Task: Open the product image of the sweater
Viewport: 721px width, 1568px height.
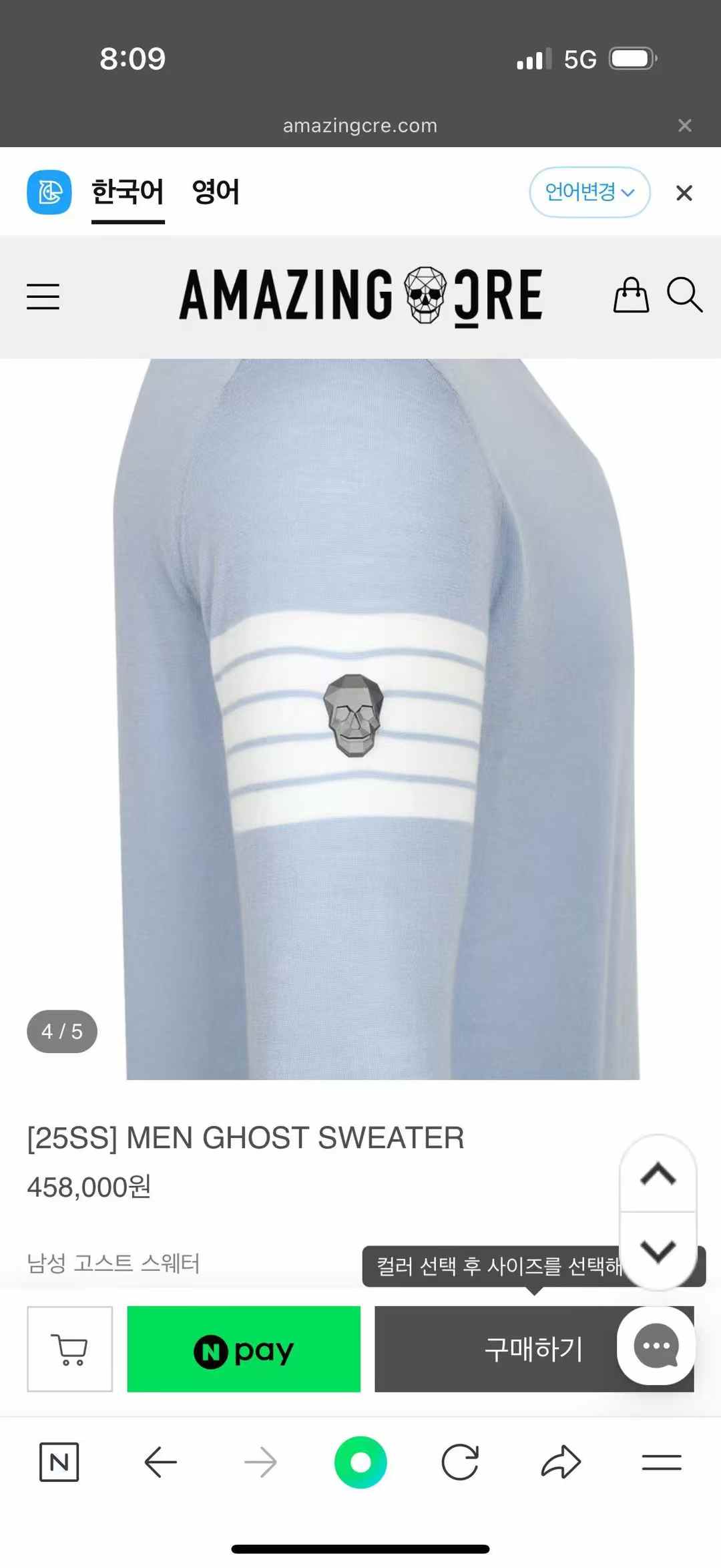Action: (x=381, y=719)
